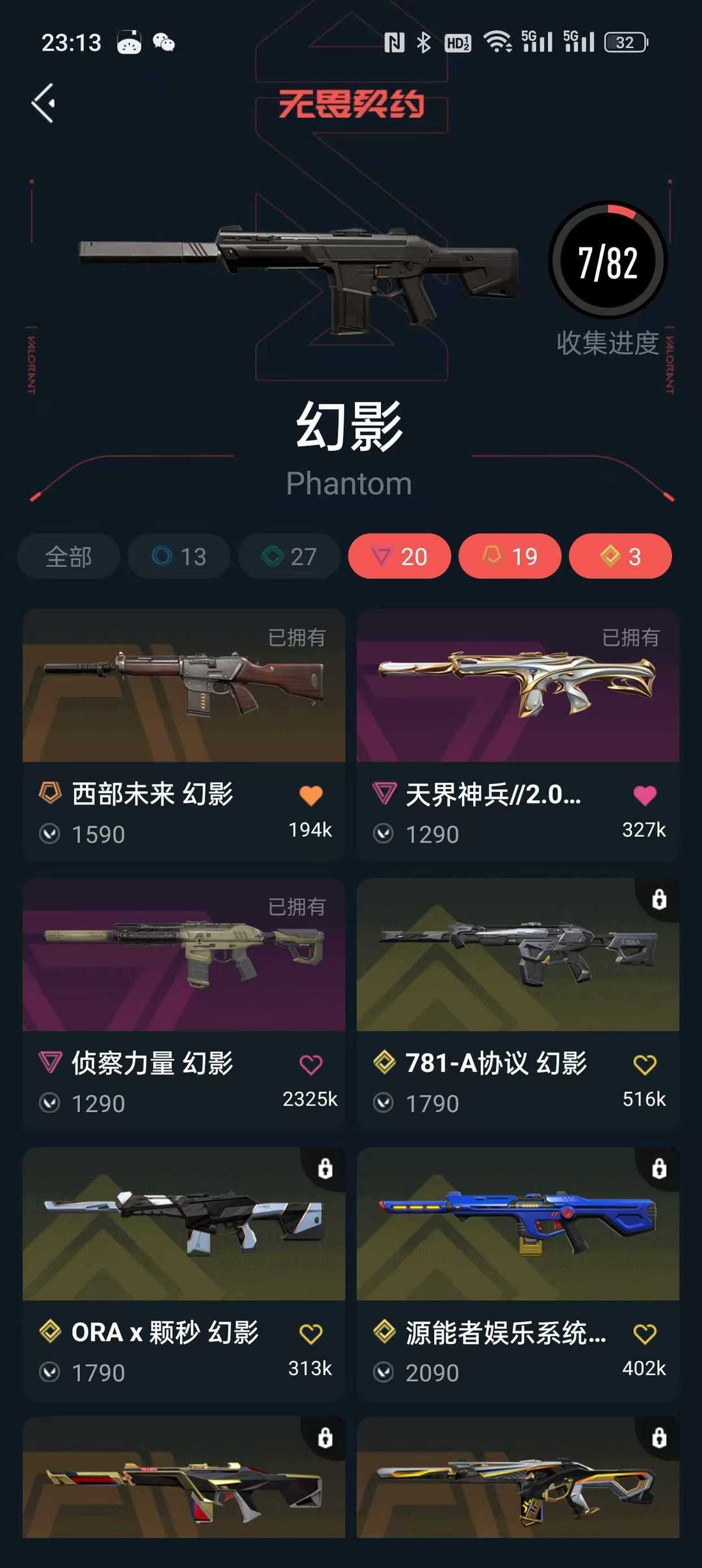Click the lock icon on 源能者娱乐系统 card
Screen dimensions: 702x1568
[660, 1169]
